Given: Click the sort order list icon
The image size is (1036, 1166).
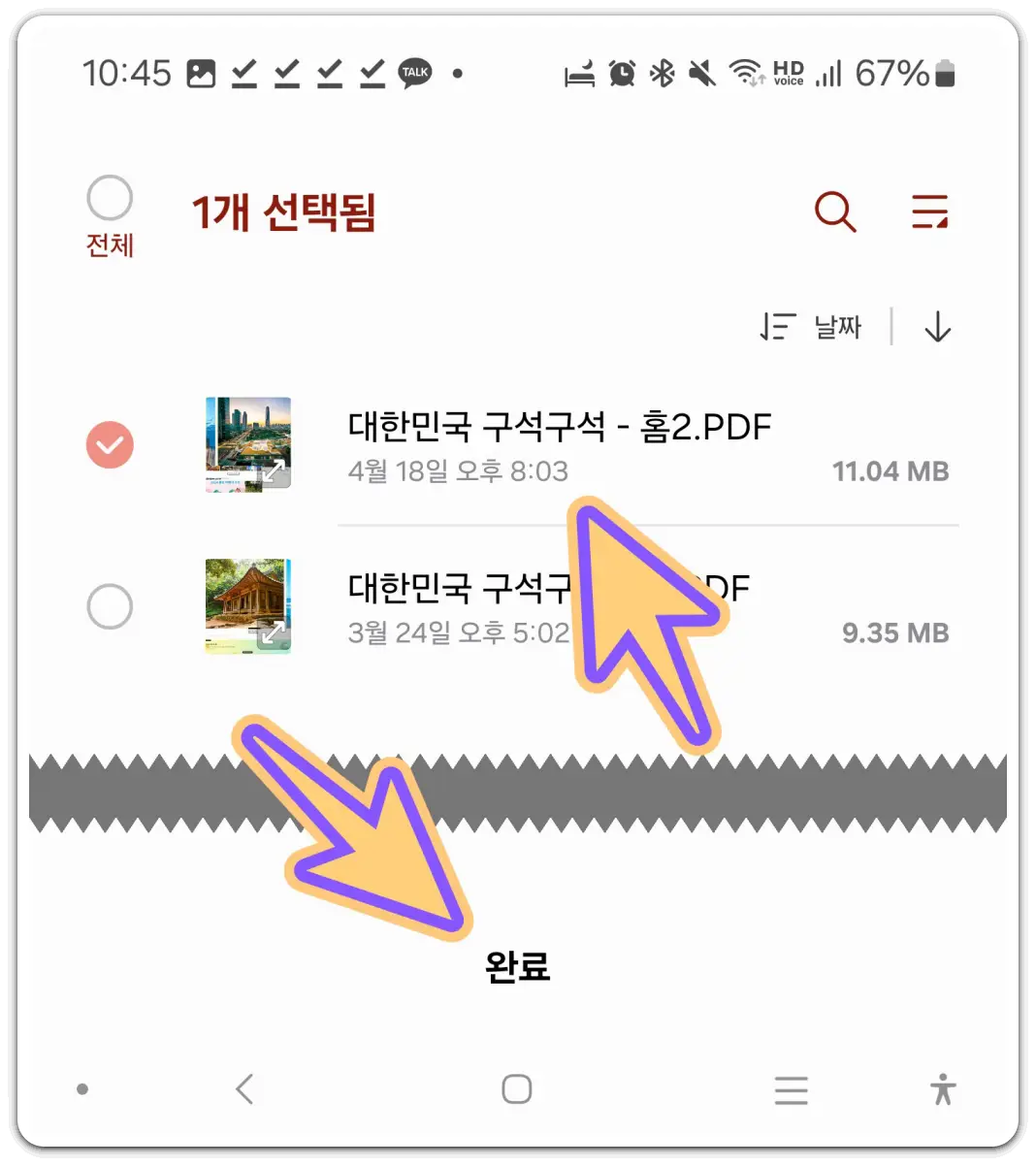Looking at the screenshot, I should tap(778, 327).
